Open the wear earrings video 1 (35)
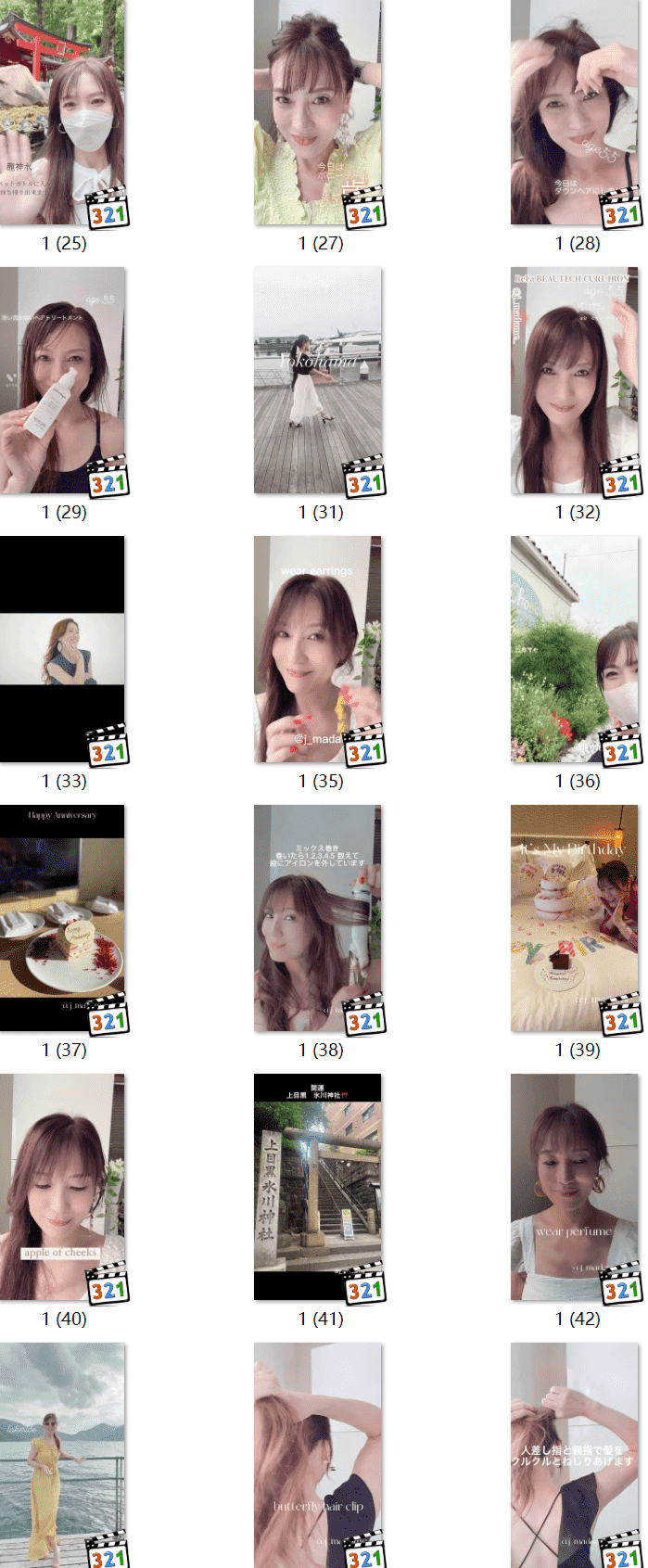 318,649
